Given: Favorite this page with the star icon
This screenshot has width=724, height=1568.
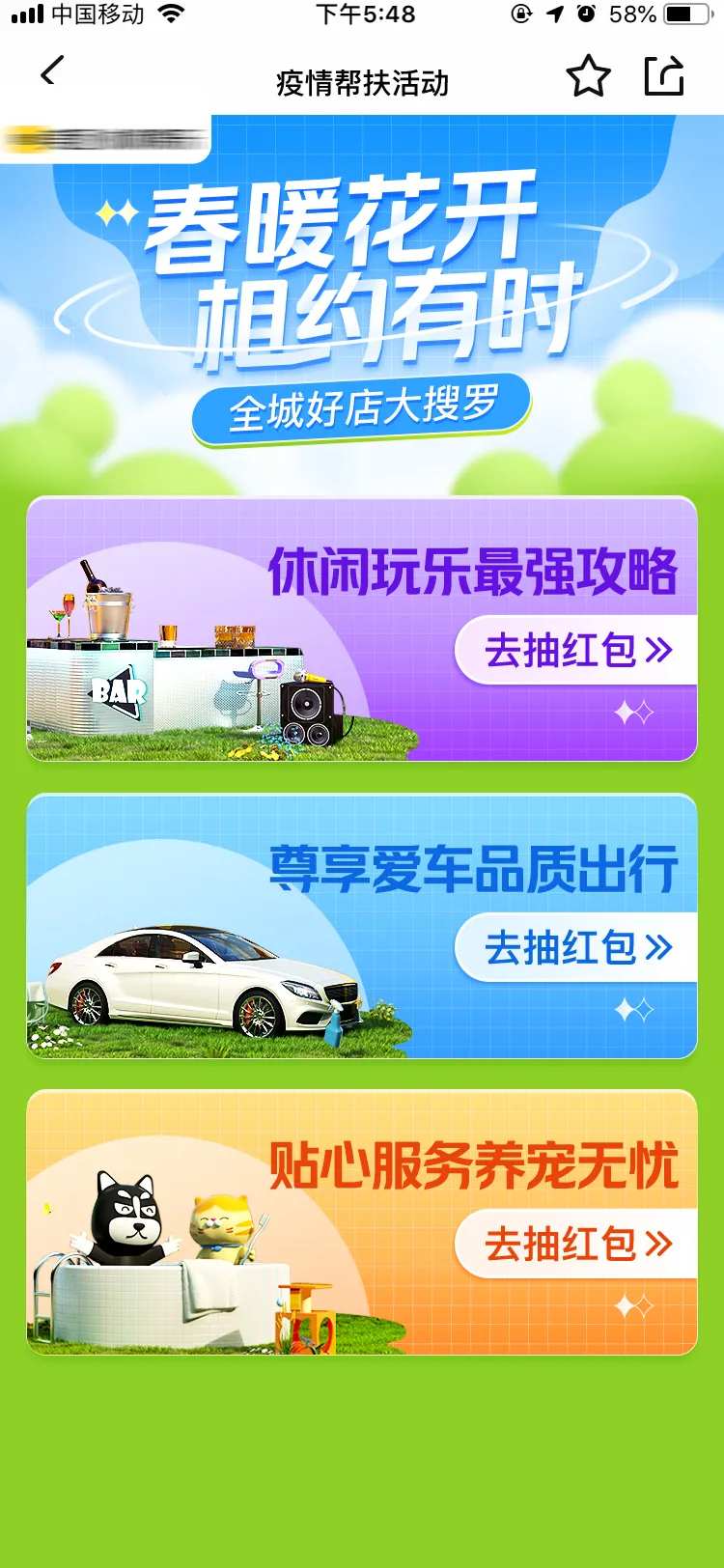Looking at the screenshot, I should [x=588, y=75].
